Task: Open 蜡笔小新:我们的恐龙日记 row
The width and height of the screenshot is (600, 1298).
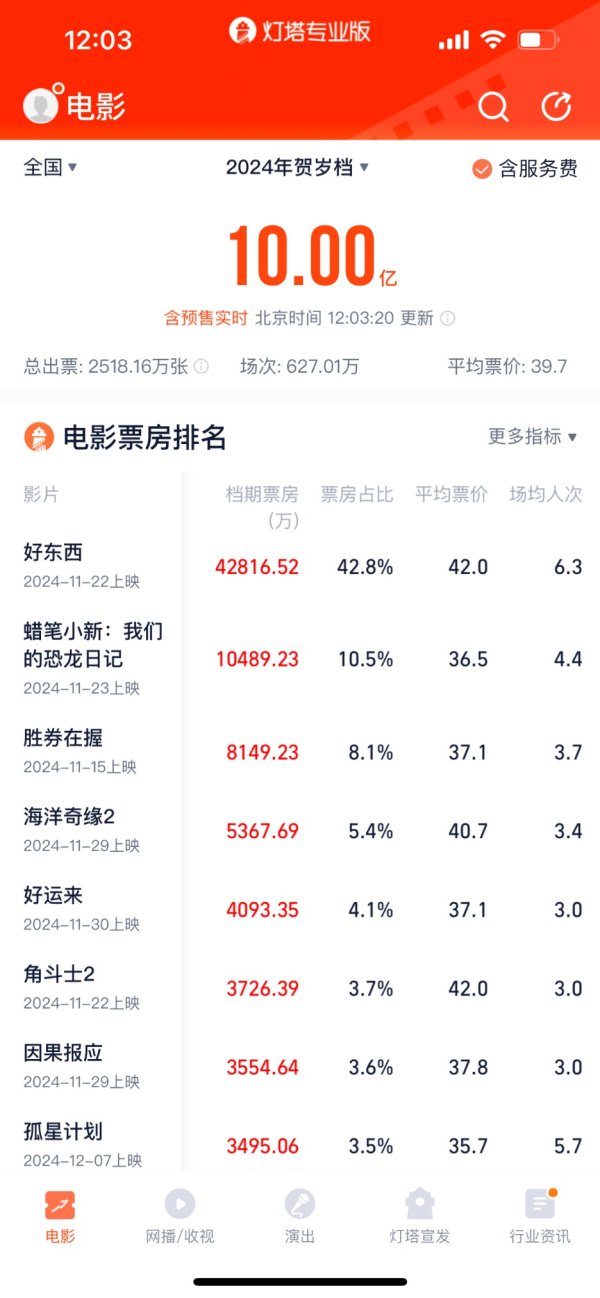Action: 300,659
